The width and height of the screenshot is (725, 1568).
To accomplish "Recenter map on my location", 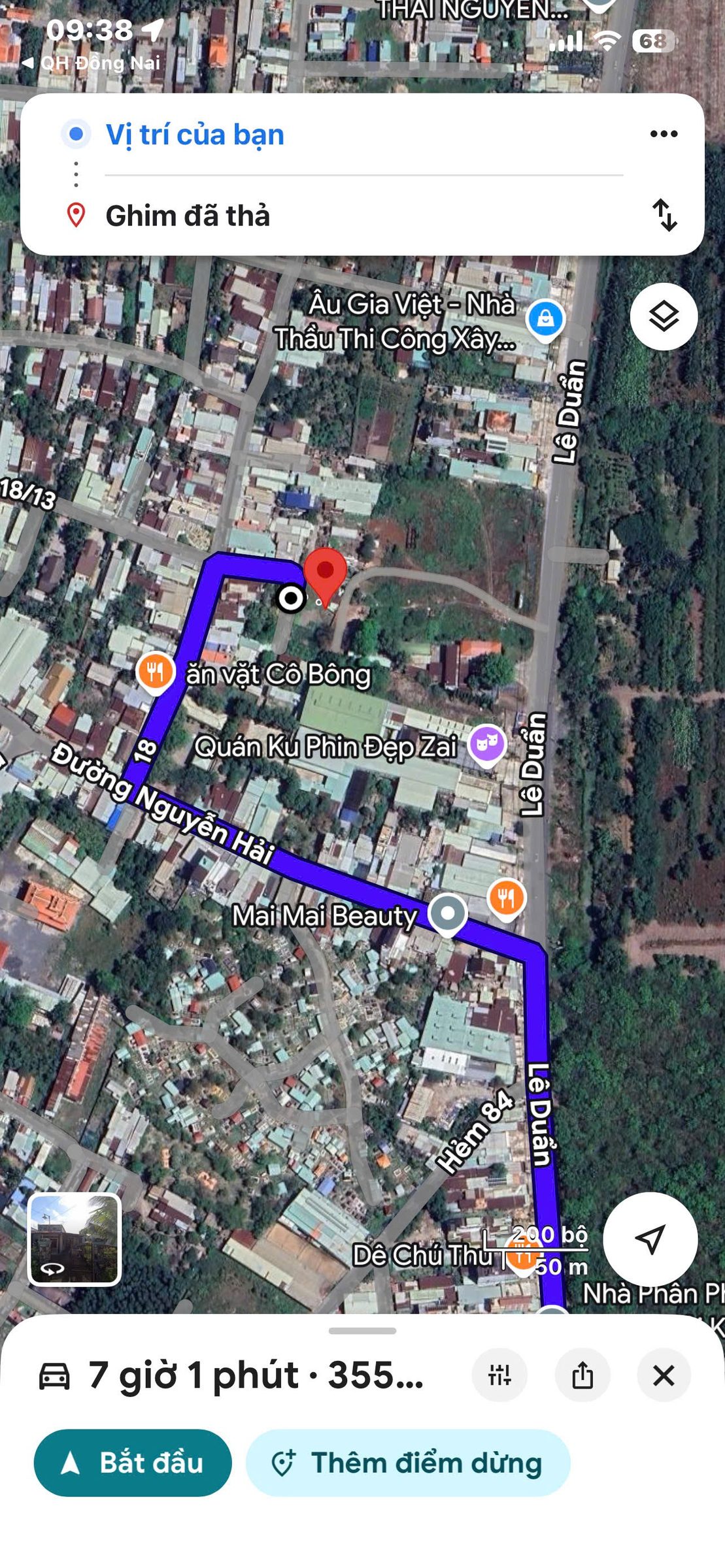I will tap(650, 1239).
